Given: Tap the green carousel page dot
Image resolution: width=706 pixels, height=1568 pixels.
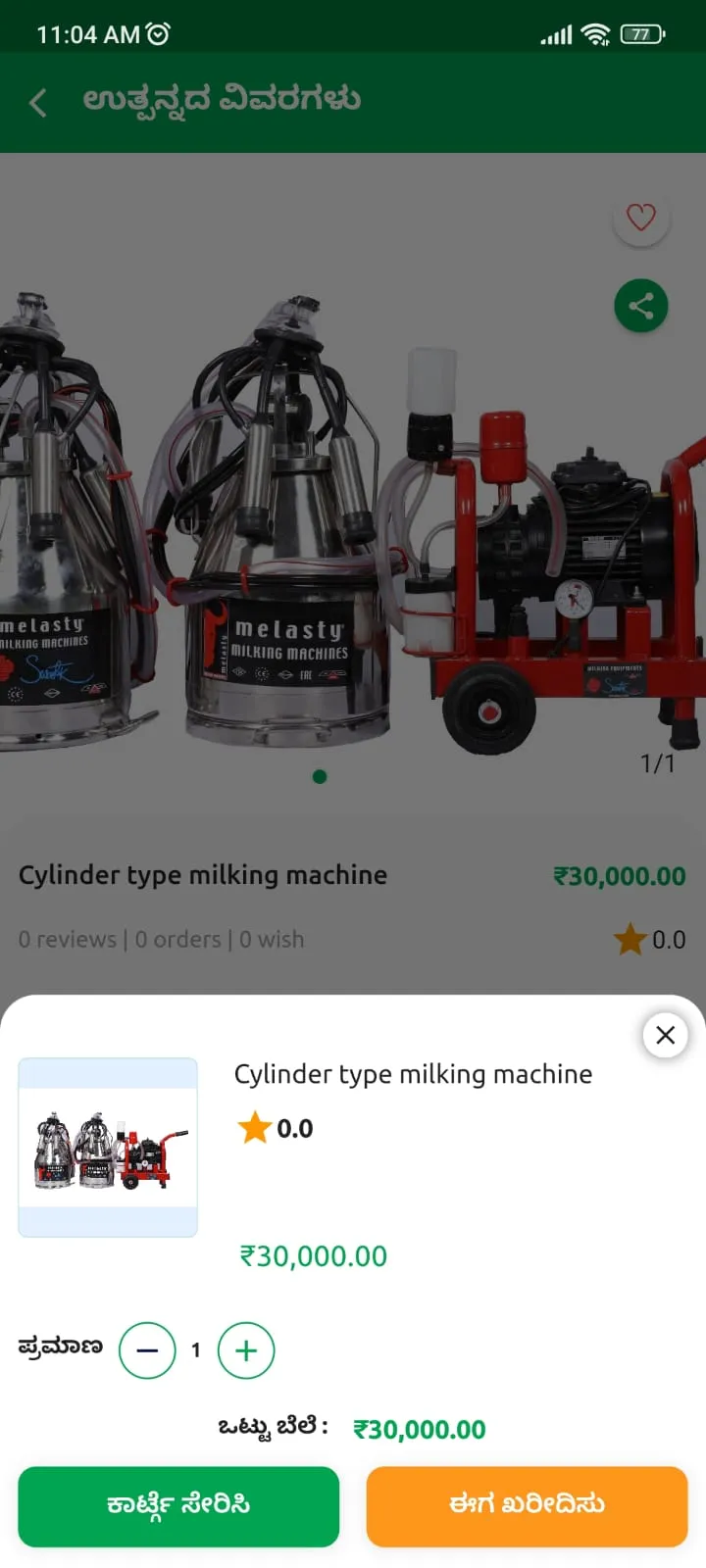Looking at the screenshot, I should pyautogui.click(x=320, y=776).
